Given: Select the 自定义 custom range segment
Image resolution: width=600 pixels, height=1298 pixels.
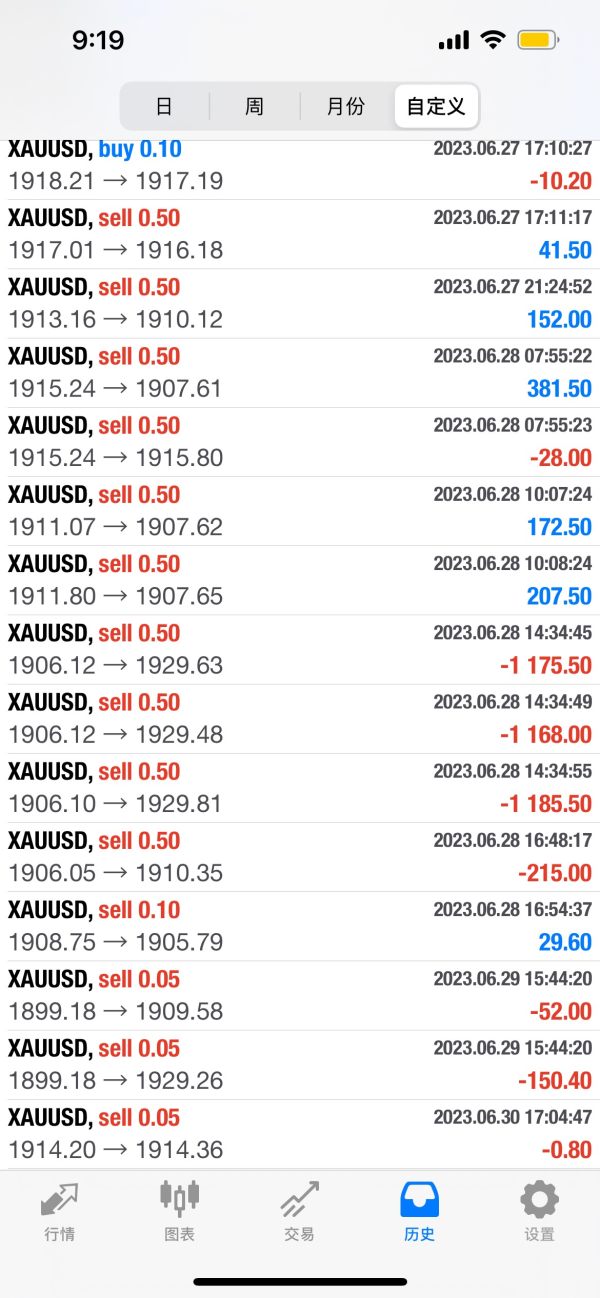Looking at the screenshot, I should pos(436,106).
